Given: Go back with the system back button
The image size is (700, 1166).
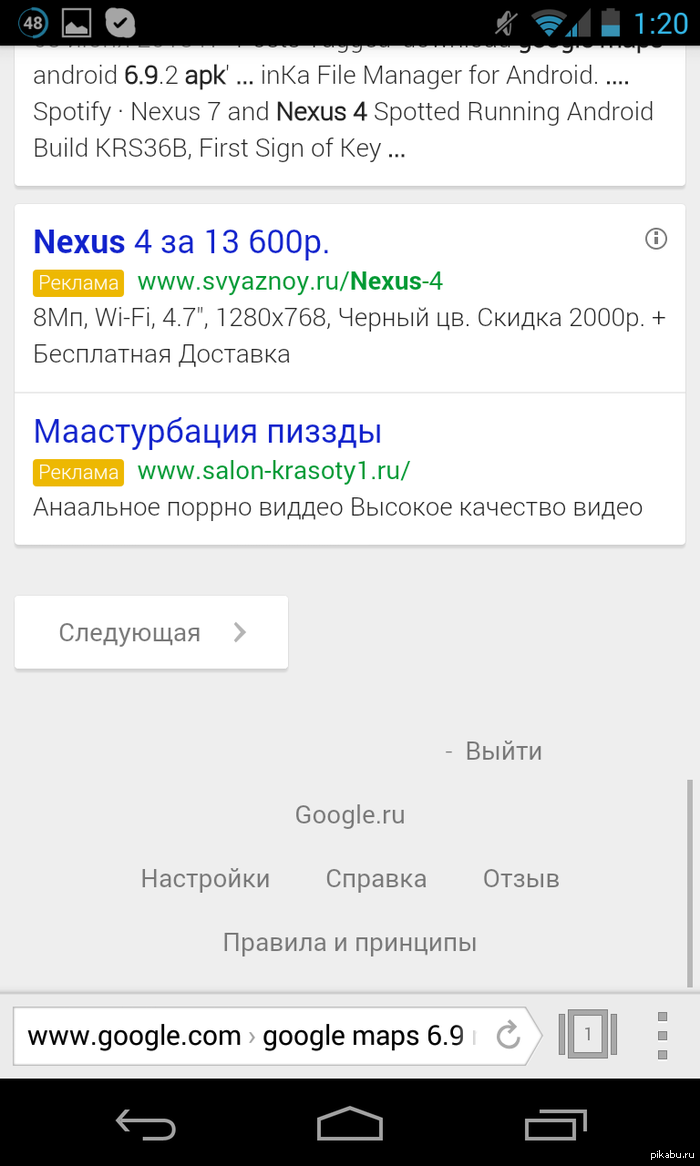Looking at the screenshot, I should click(146, 1124).
